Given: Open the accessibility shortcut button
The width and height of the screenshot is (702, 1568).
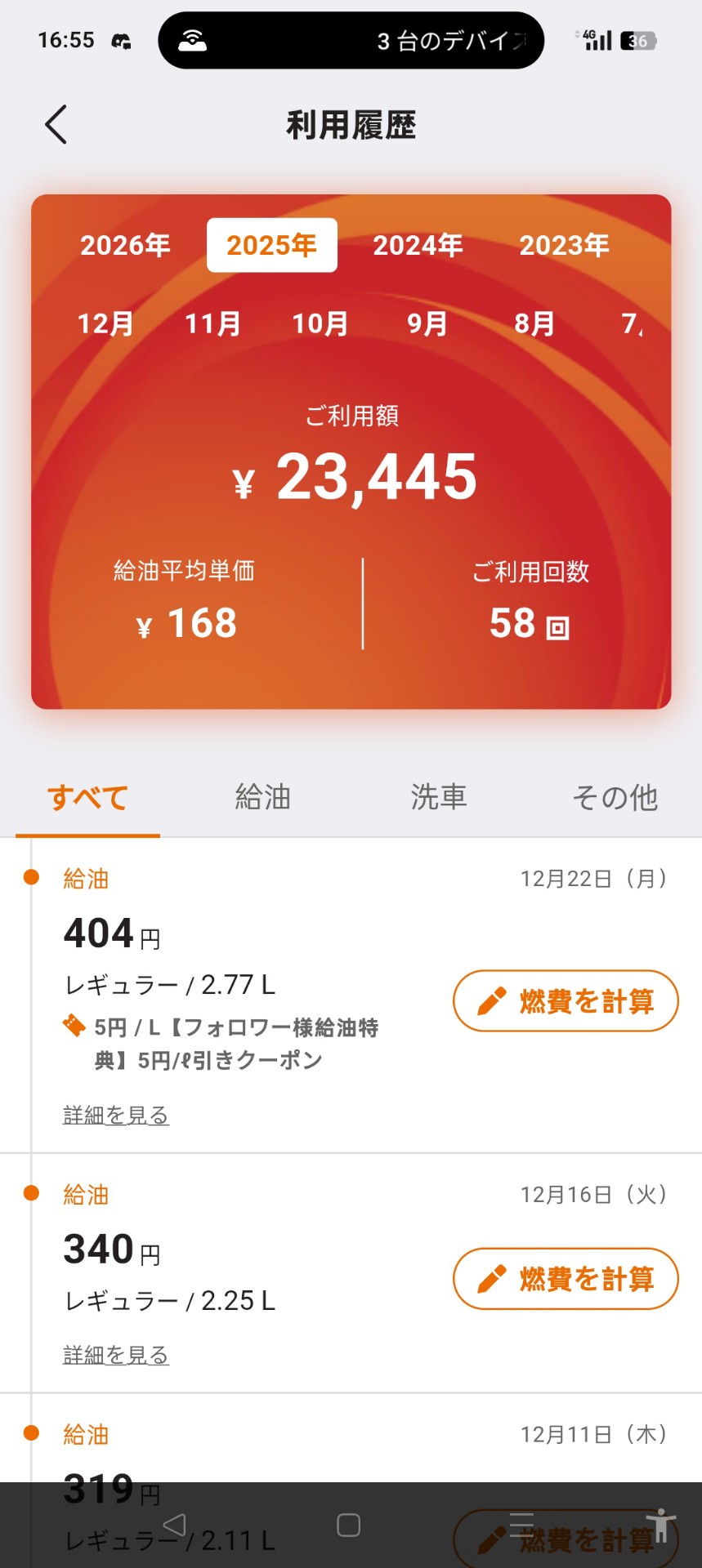Looking at the screenshot, I should tap(660, 1526).
